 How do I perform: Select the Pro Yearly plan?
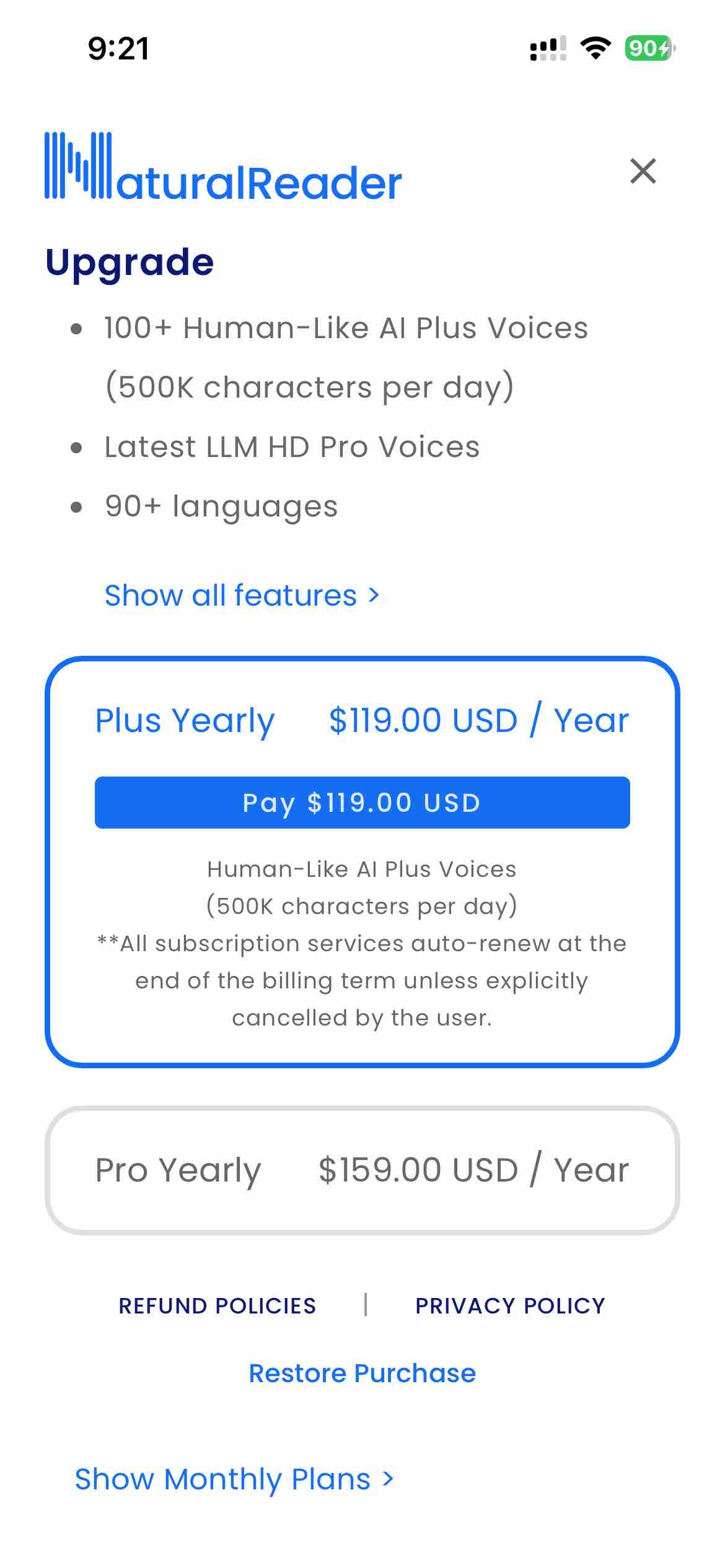point(362,1170)
